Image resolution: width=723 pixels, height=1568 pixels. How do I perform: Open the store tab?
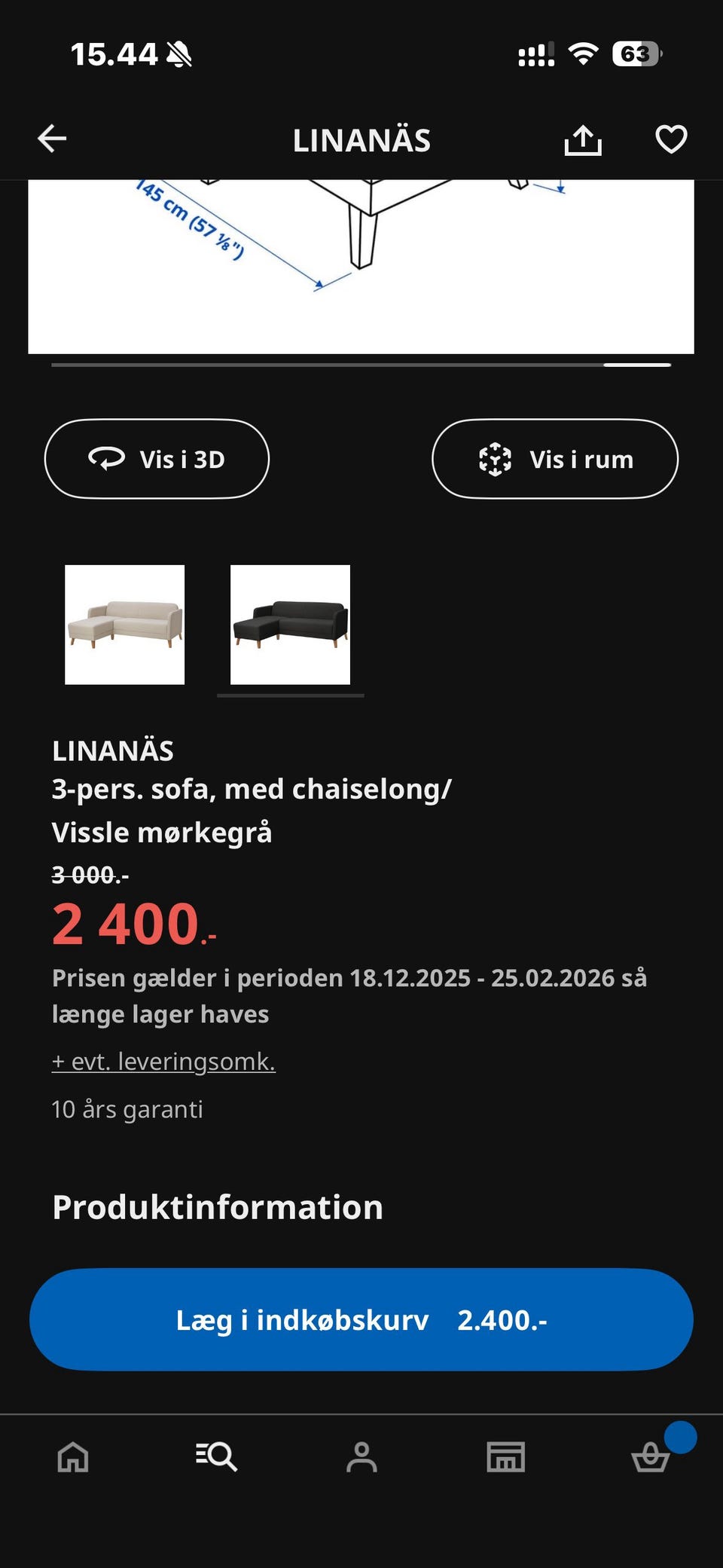pos(505,1456)
